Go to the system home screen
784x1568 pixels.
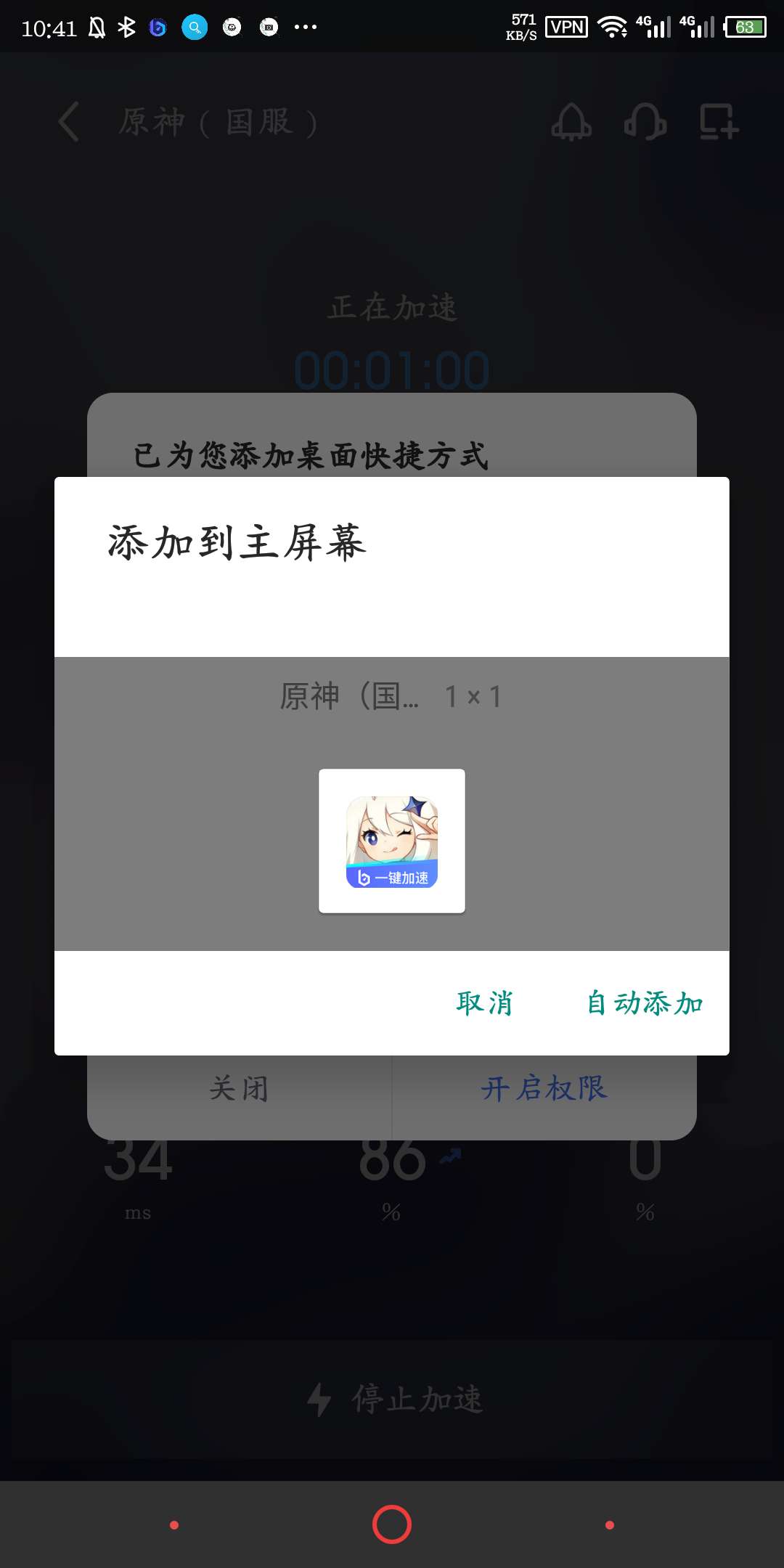pos(392,1524)
